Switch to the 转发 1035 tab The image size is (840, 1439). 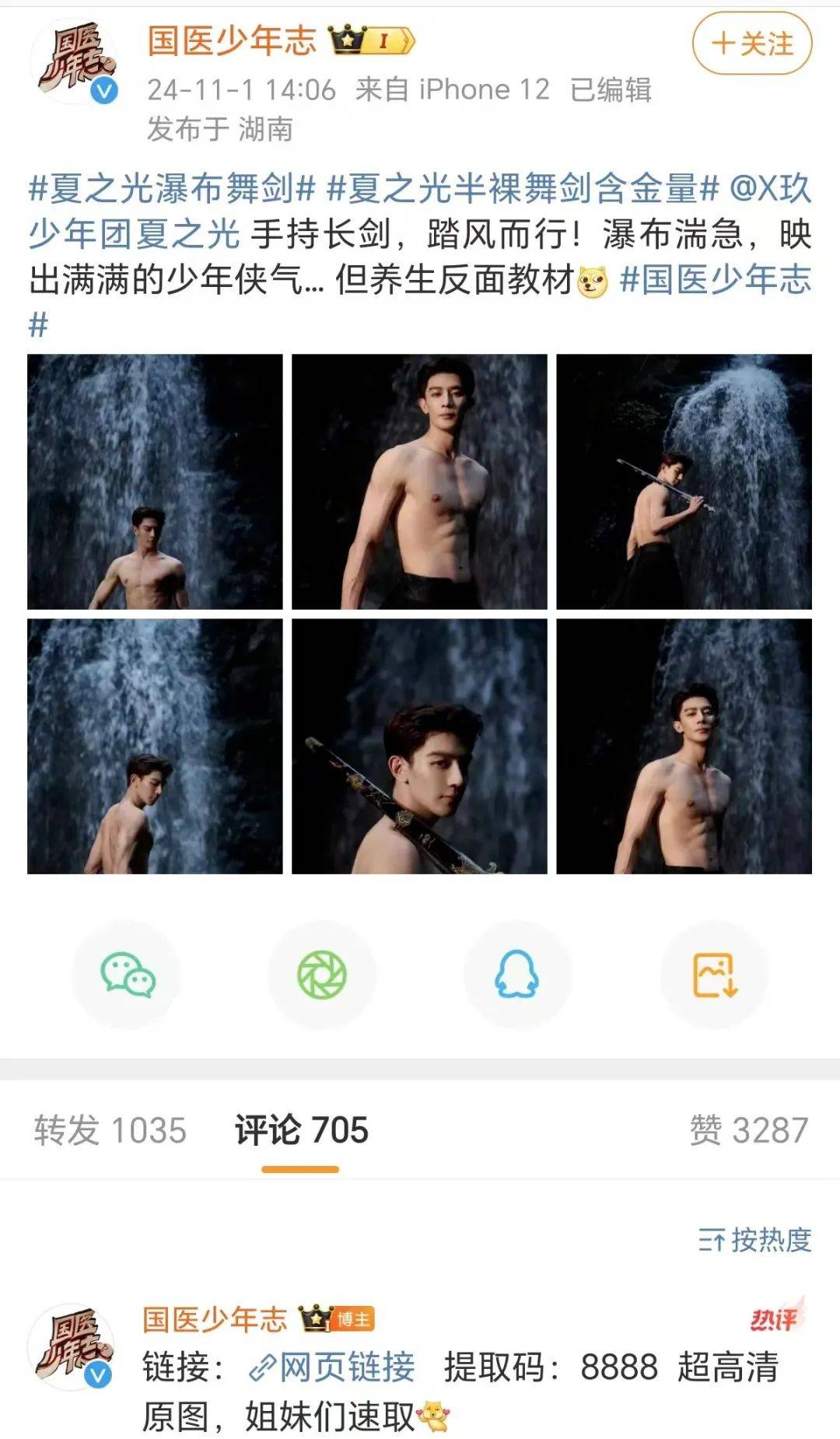click(110, 1130)
